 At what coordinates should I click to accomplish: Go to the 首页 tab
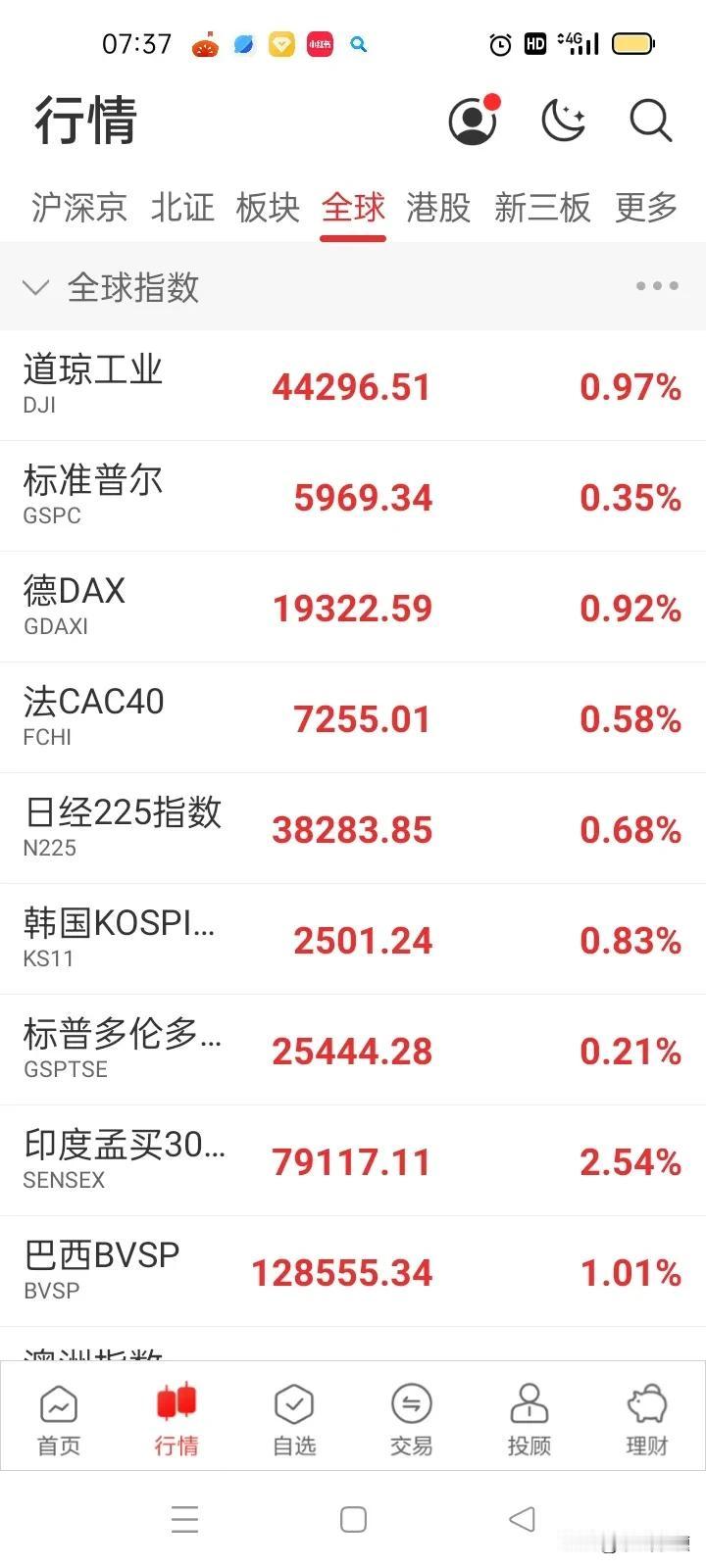[x=59, y=1419]
